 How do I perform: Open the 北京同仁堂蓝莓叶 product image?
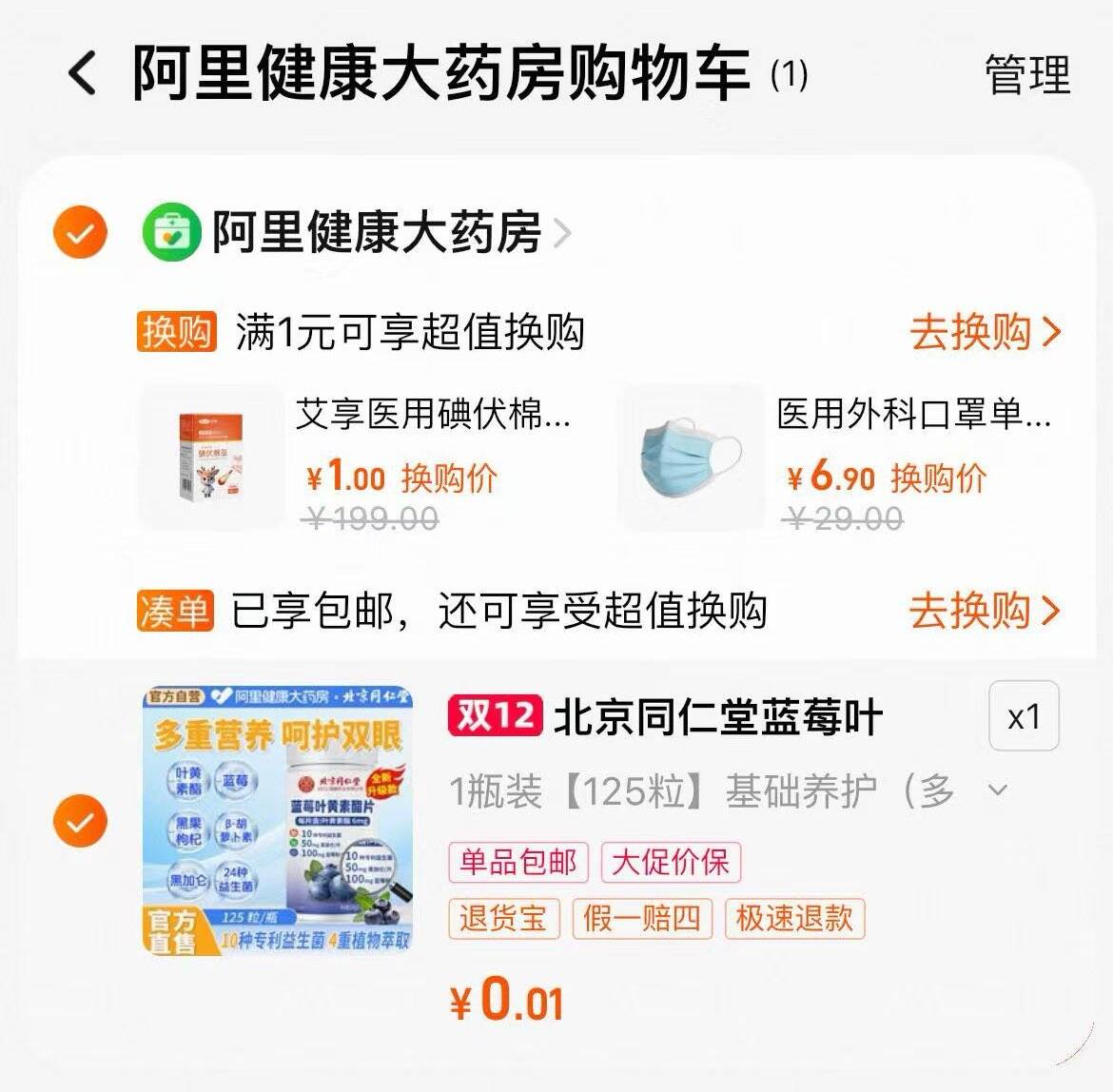pyautogui.click(x=278, y=820)
